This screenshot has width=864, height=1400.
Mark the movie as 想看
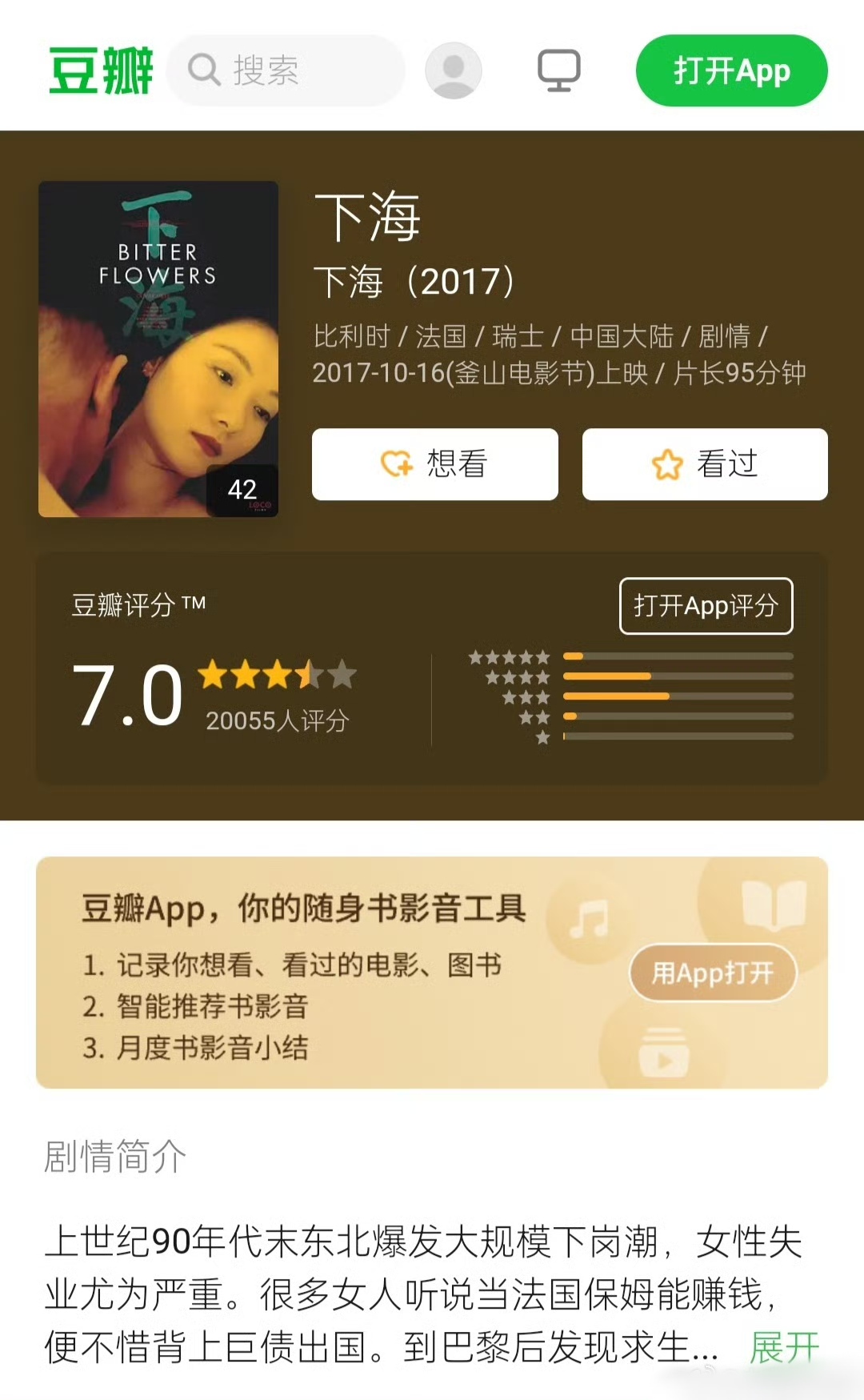click(435, 464)
